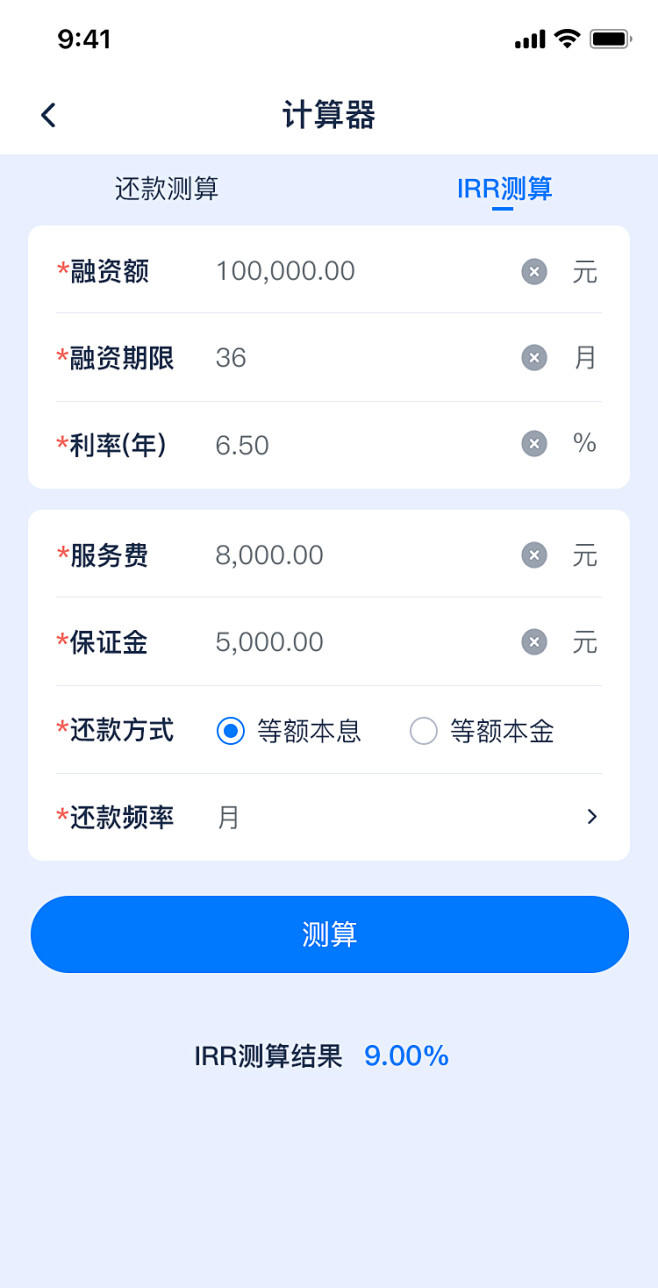658x1288 pixels.
Task: Go back from the 计算器 screen
Action: [x=48, y=115]
